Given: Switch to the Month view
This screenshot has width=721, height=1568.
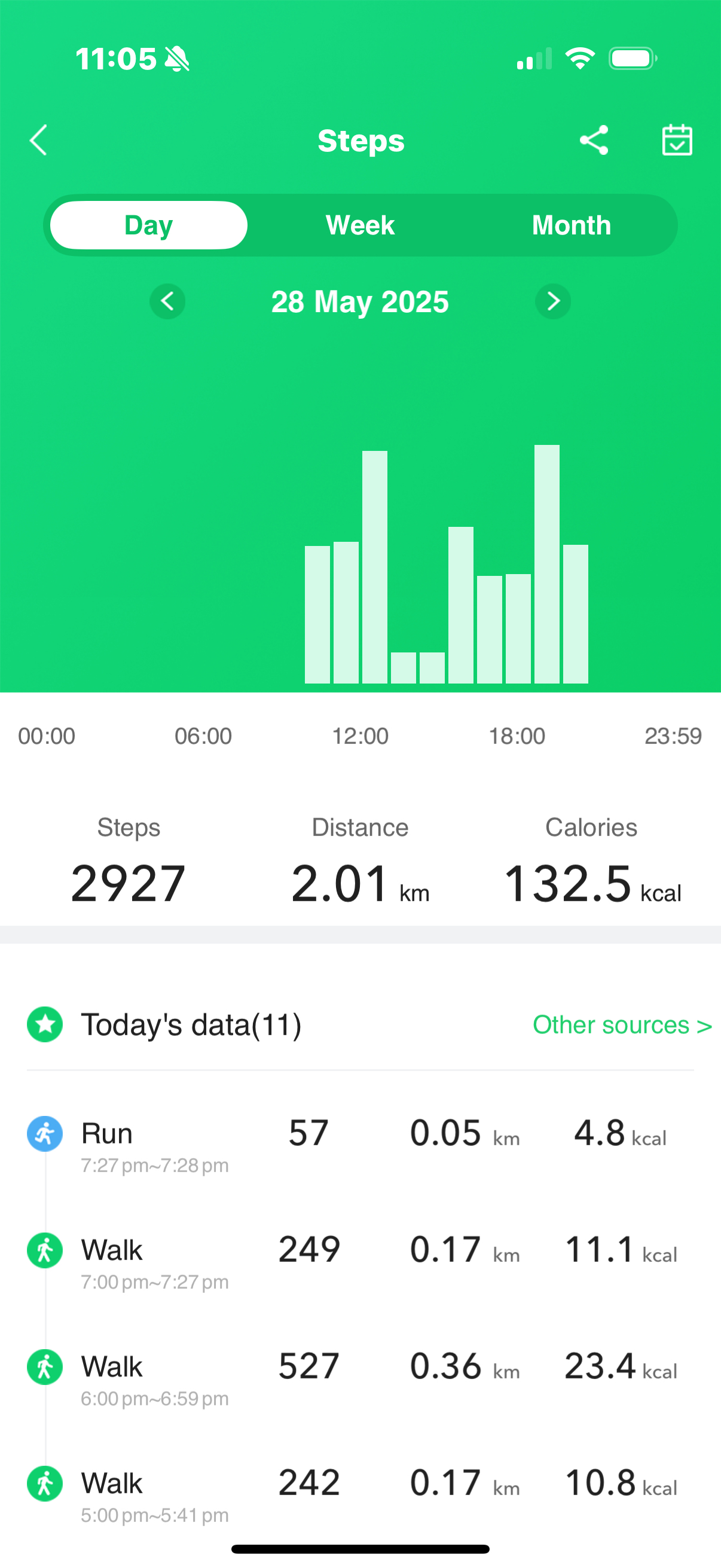Looking at the screenshot, I should [x=572, y=225].
